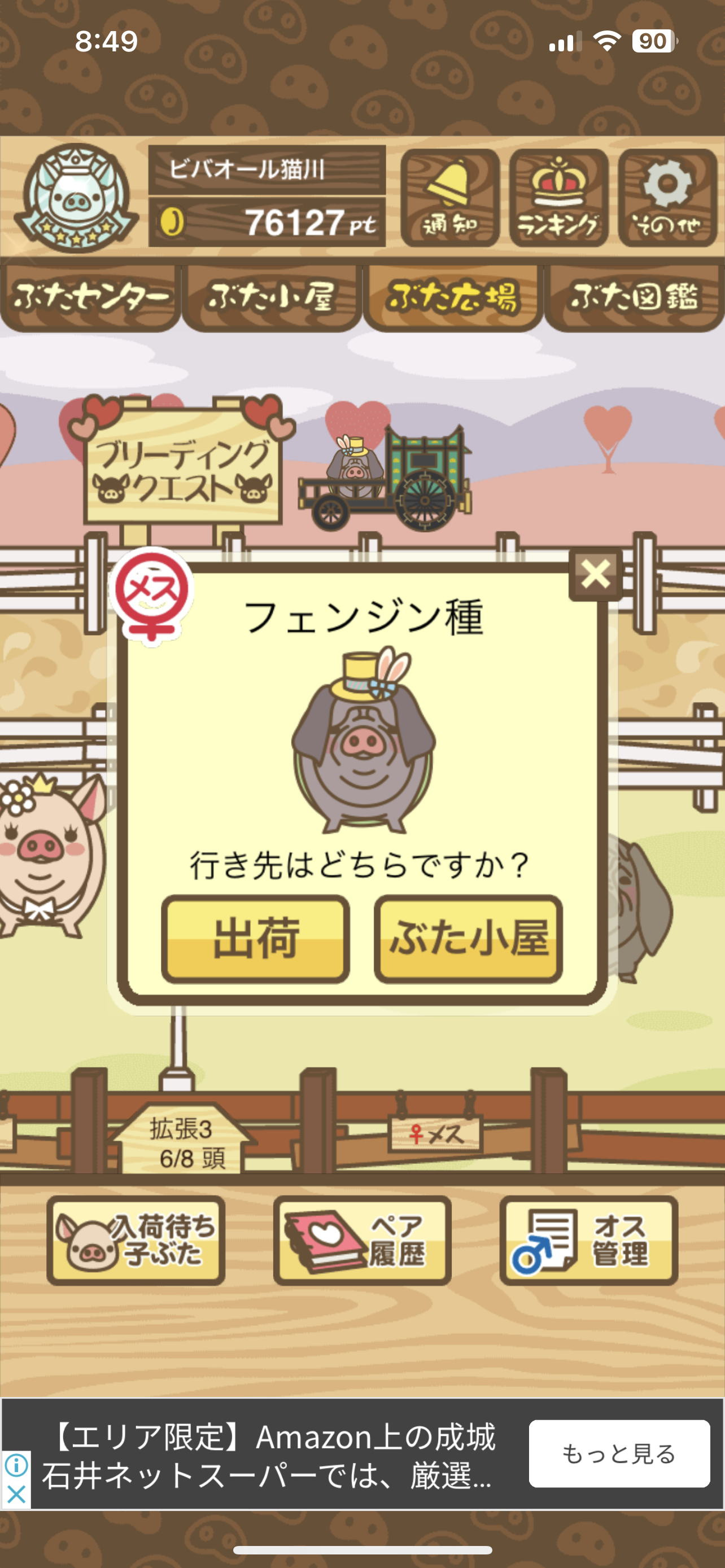Select the ぶた広場 tab
This screenshot has height=1568, width=725.
coord(452,297)
